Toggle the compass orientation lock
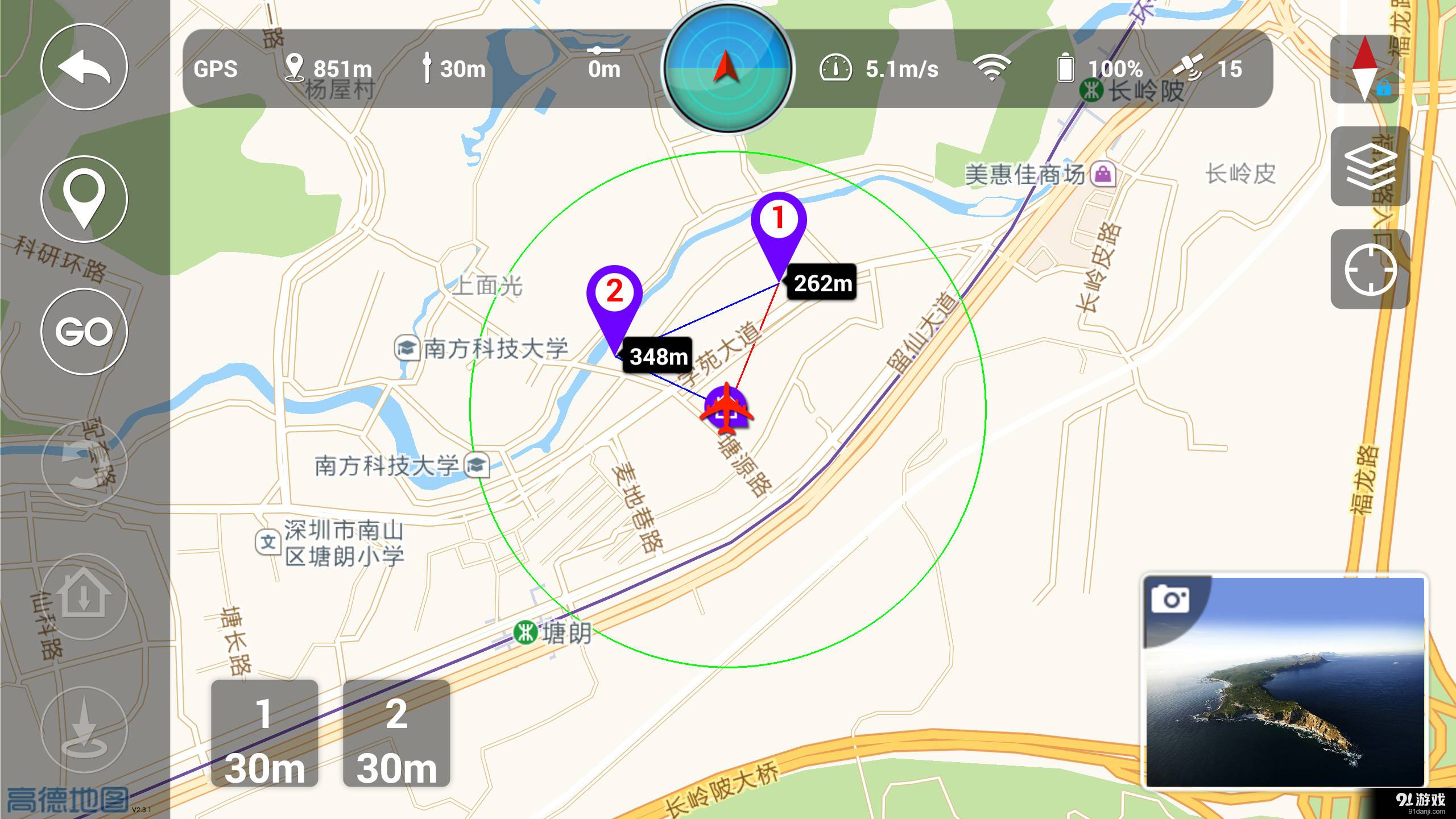The height and width of the screenshot is (819, 1456). 1365,69
